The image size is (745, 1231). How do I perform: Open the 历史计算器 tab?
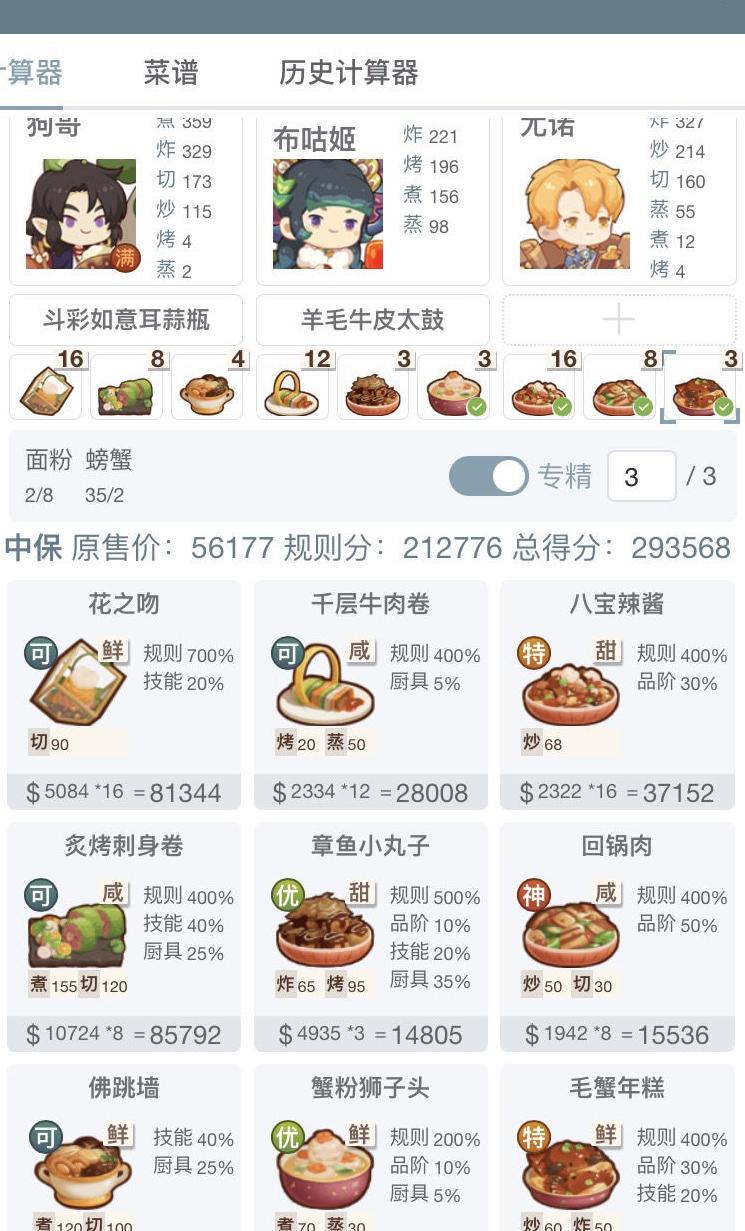[x=348, y=73]
